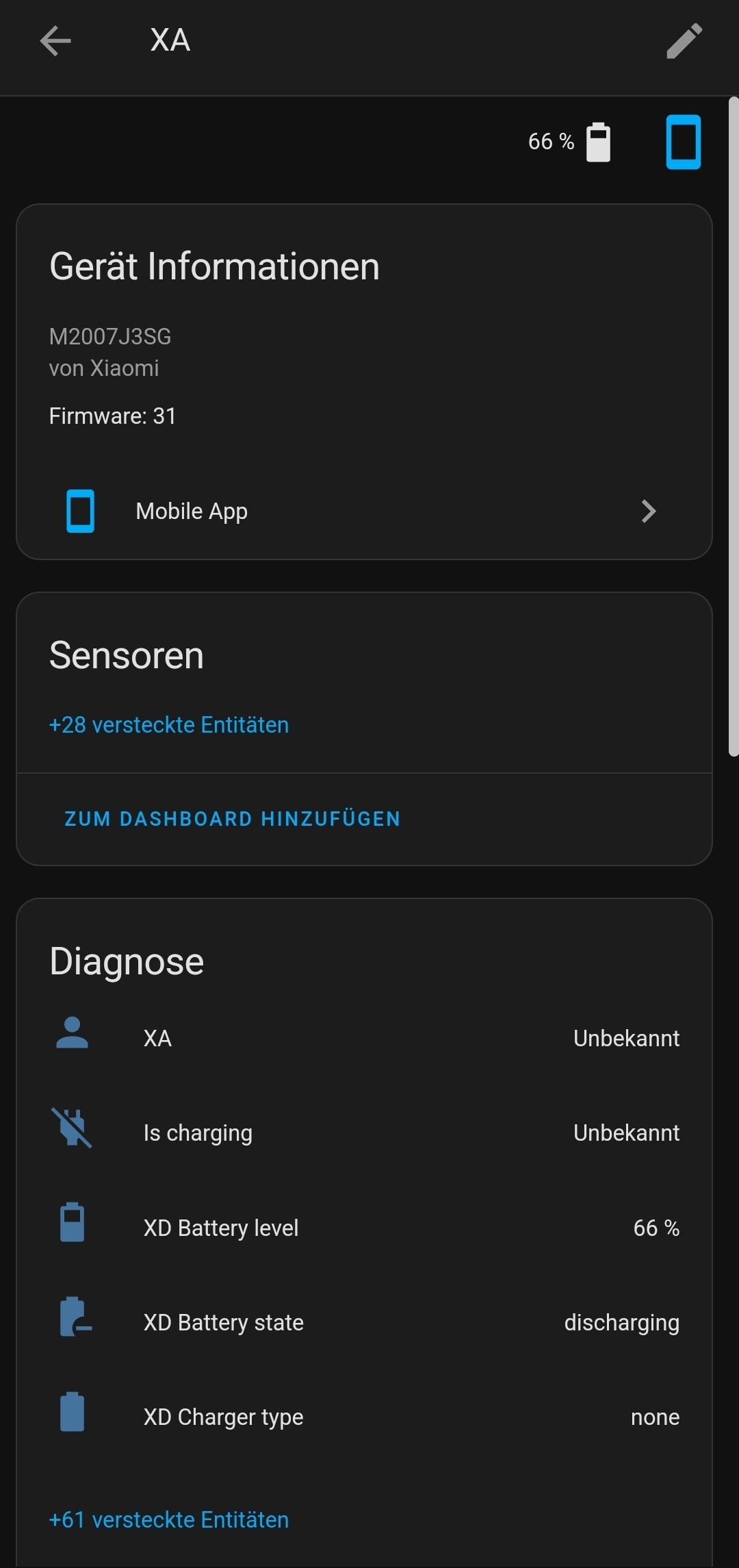Expand +61 versteckte Entitäten under Diagnose
The width and height of the screenshot is (739, 1568).
point(169,1519)
